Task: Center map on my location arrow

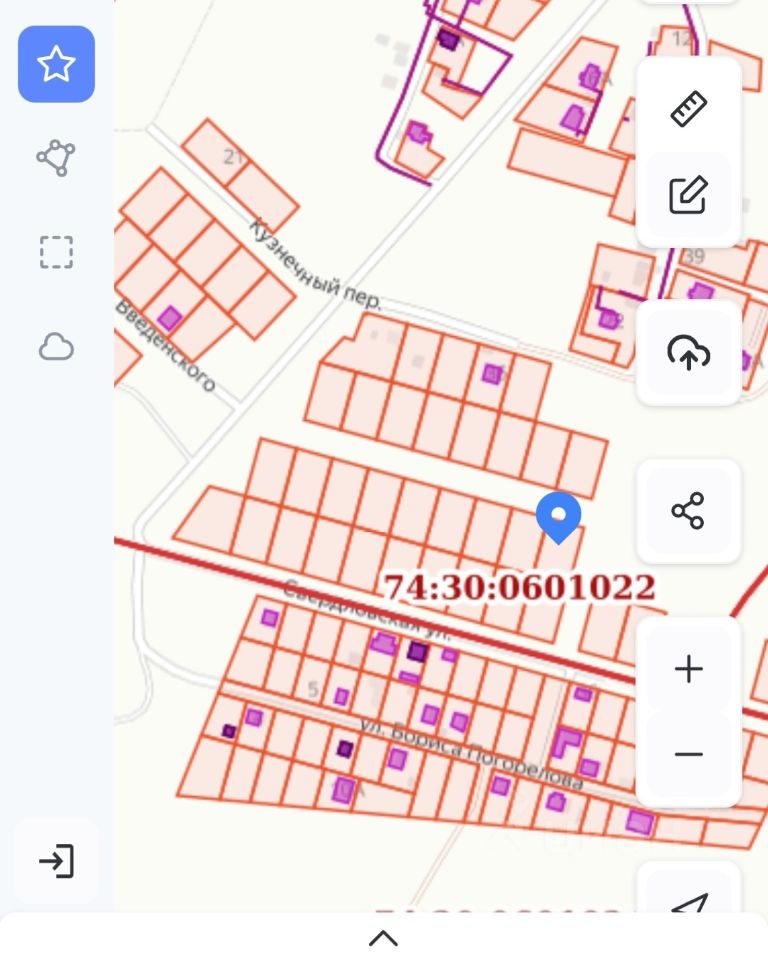Action: 688,905
